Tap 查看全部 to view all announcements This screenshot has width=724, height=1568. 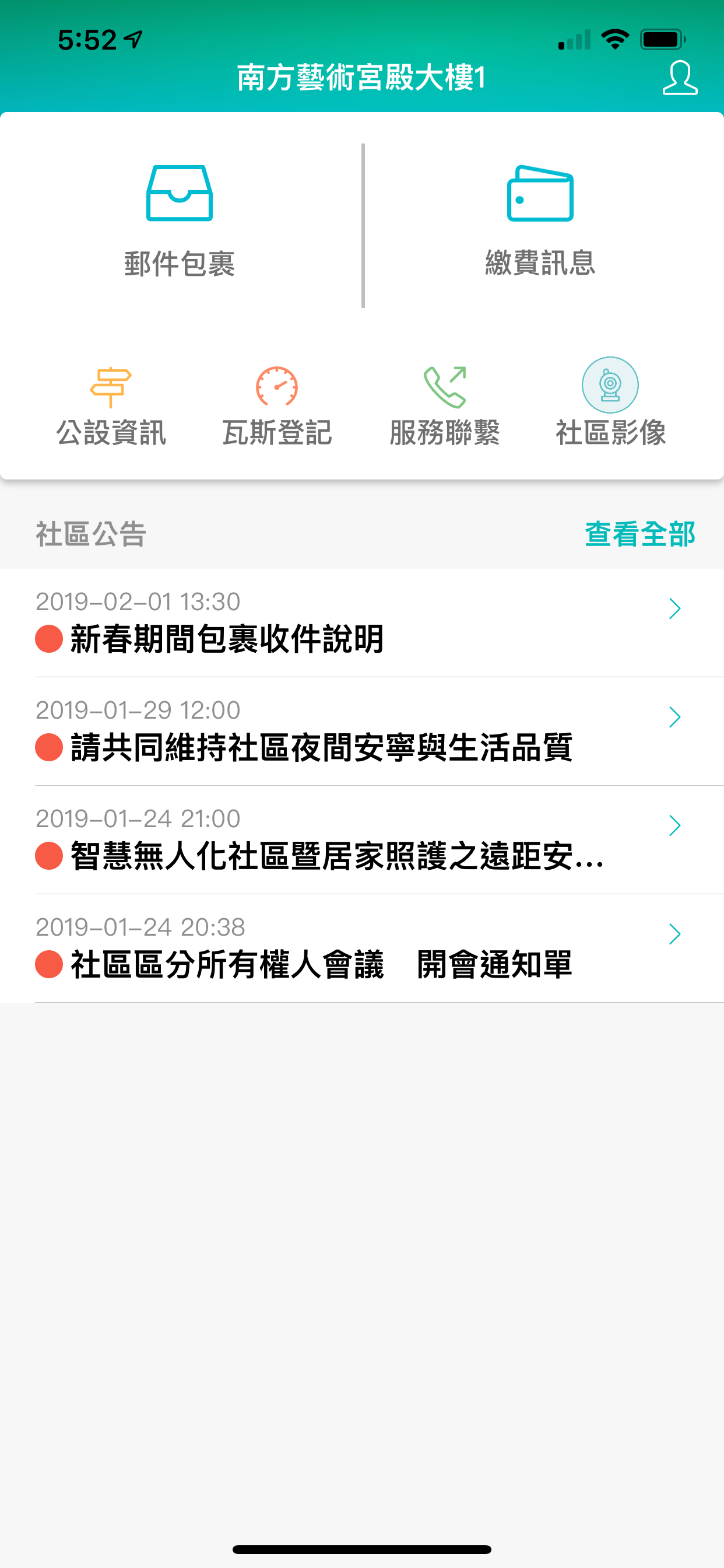640,534
